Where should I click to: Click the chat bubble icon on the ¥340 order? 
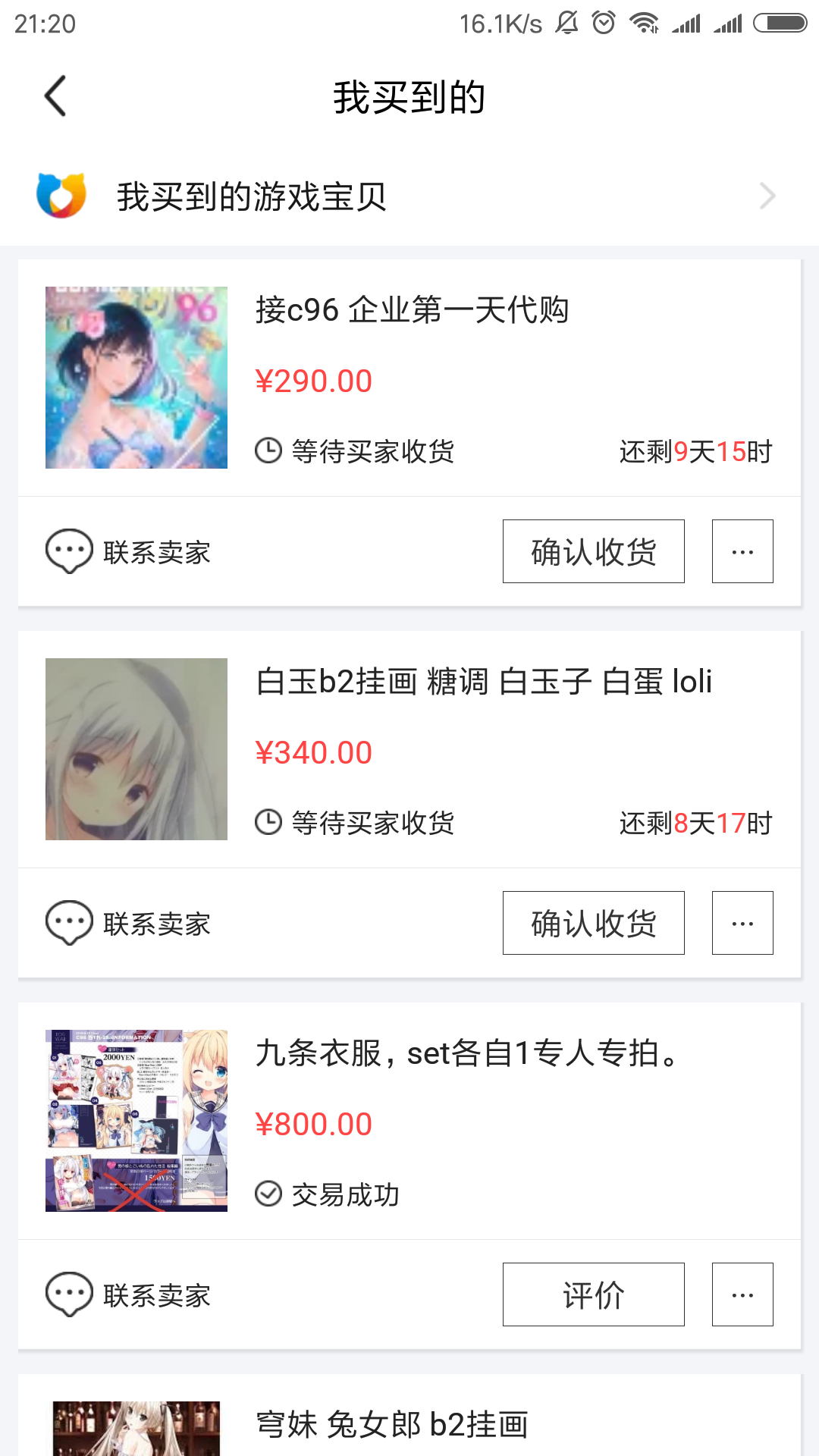click(x=70, y=923)
